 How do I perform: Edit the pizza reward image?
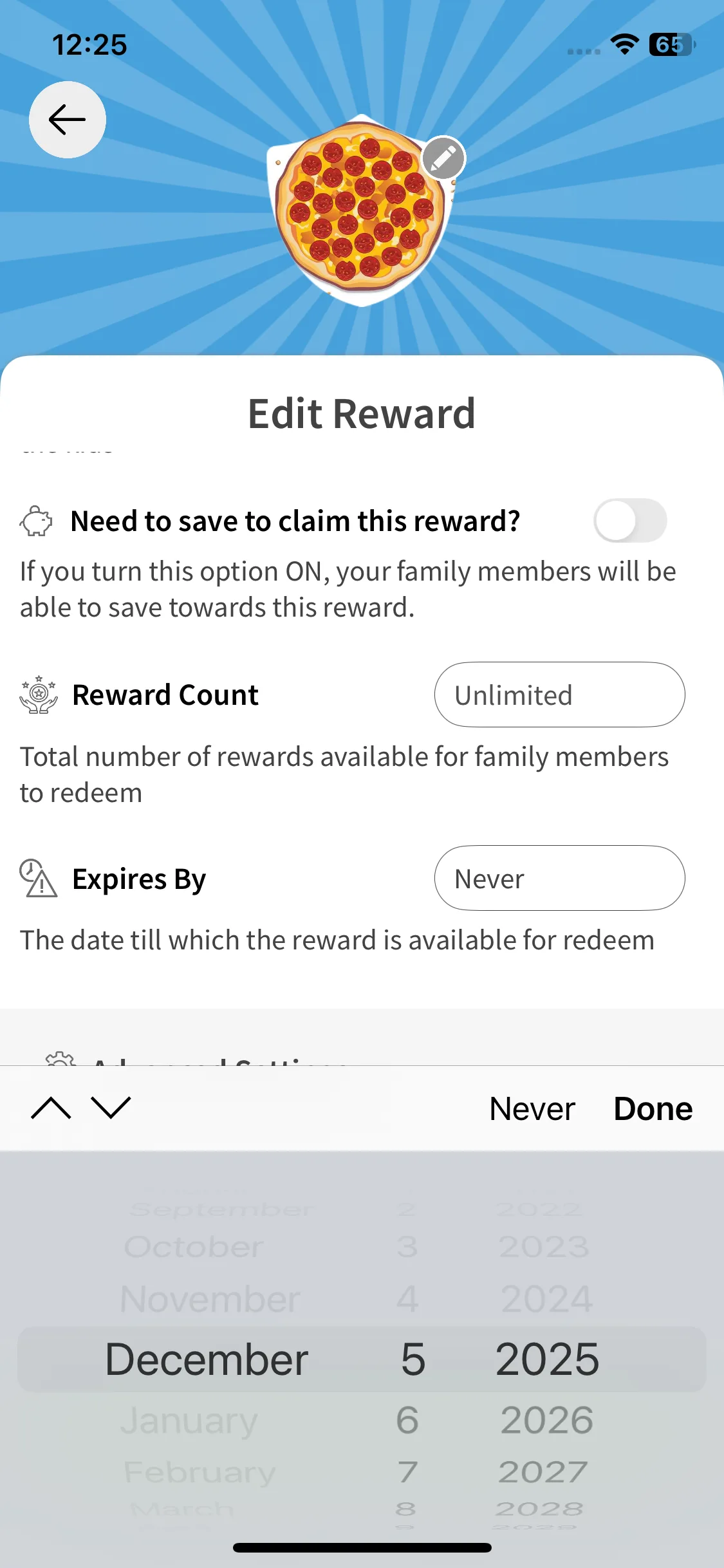pos(443,158)
